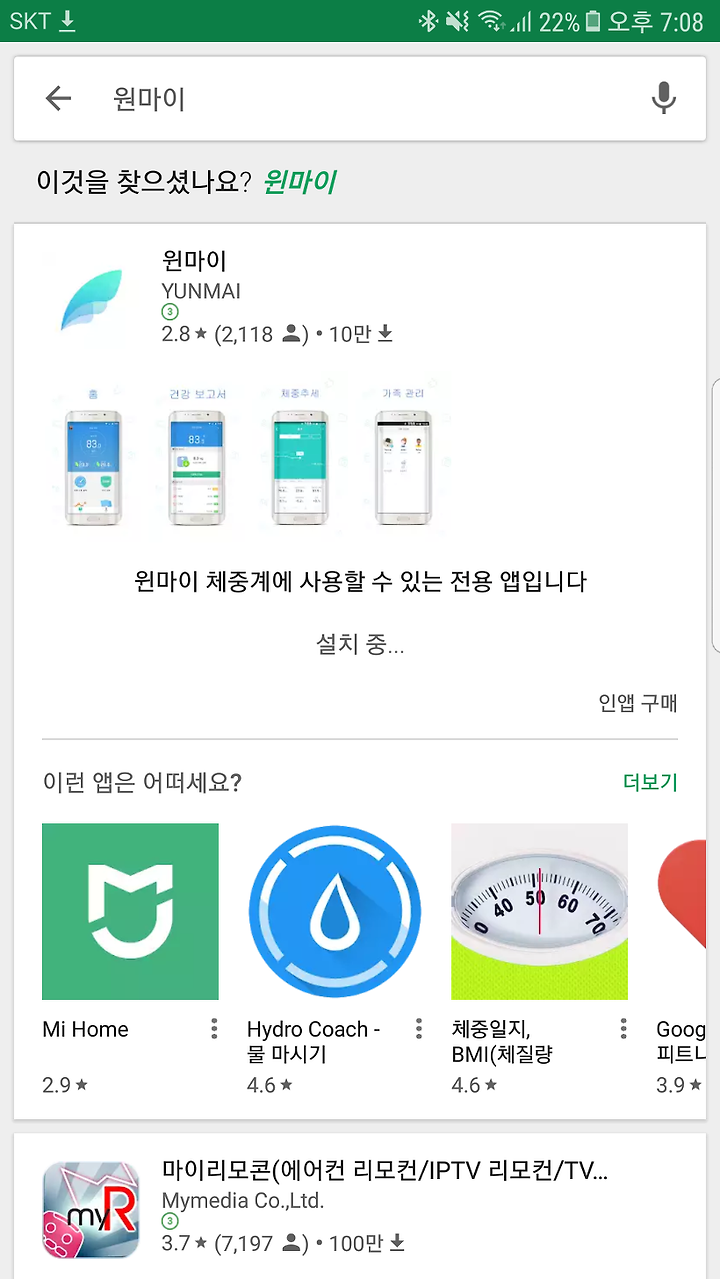The image size is (720, 1279).
Task: Go back using the arrow in search bar
Action: pos(59,98)
